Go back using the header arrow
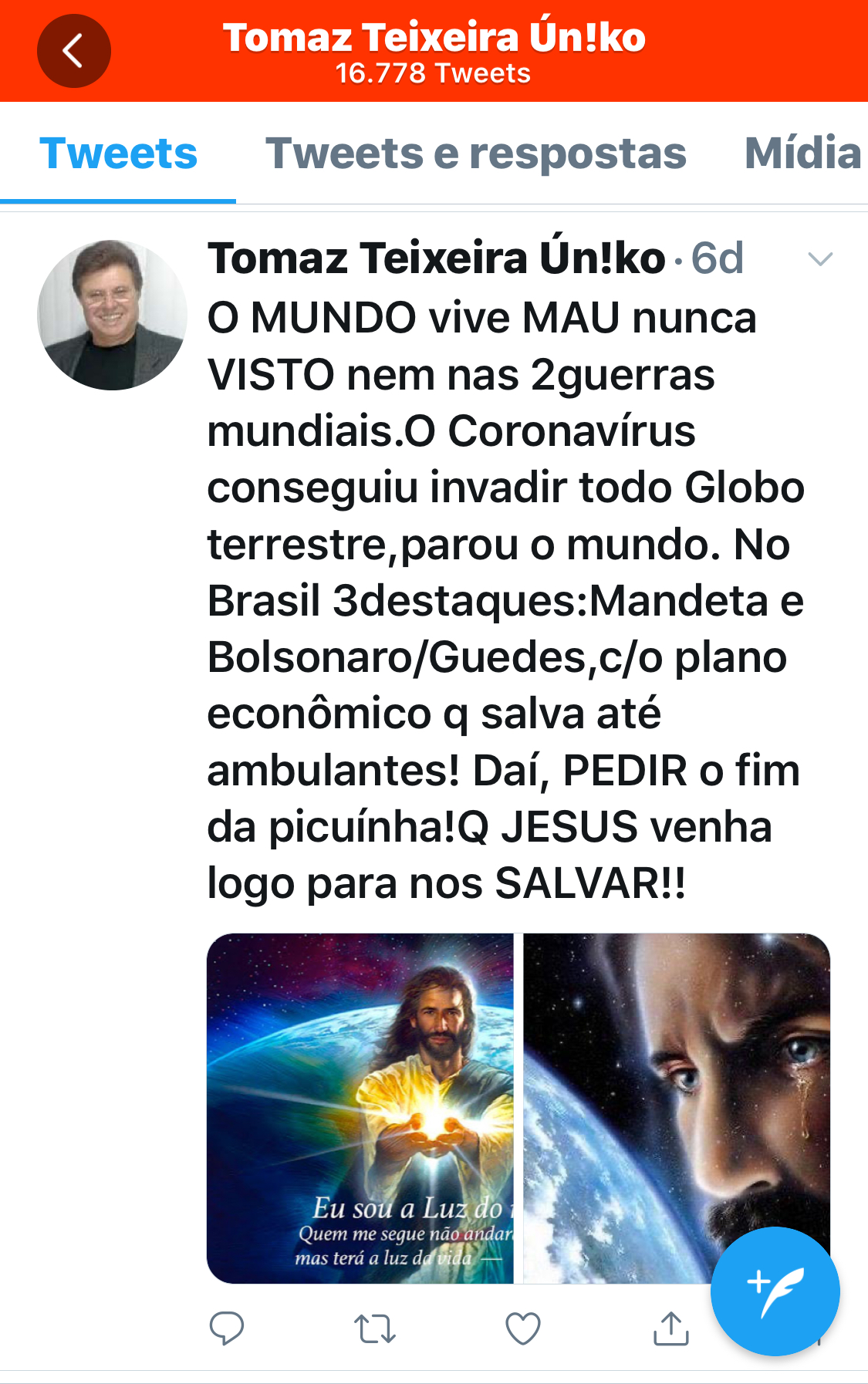This screenshot has height=1384, width=868. 73,51
